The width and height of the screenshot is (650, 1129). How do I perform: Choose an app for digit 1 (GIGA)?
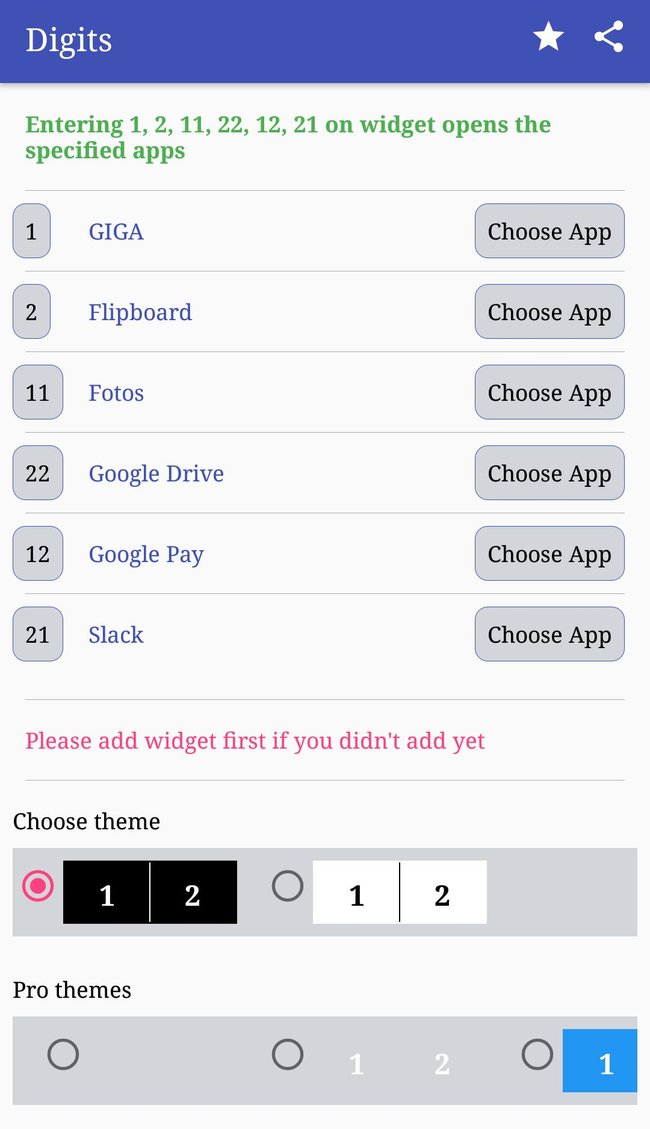549,231
